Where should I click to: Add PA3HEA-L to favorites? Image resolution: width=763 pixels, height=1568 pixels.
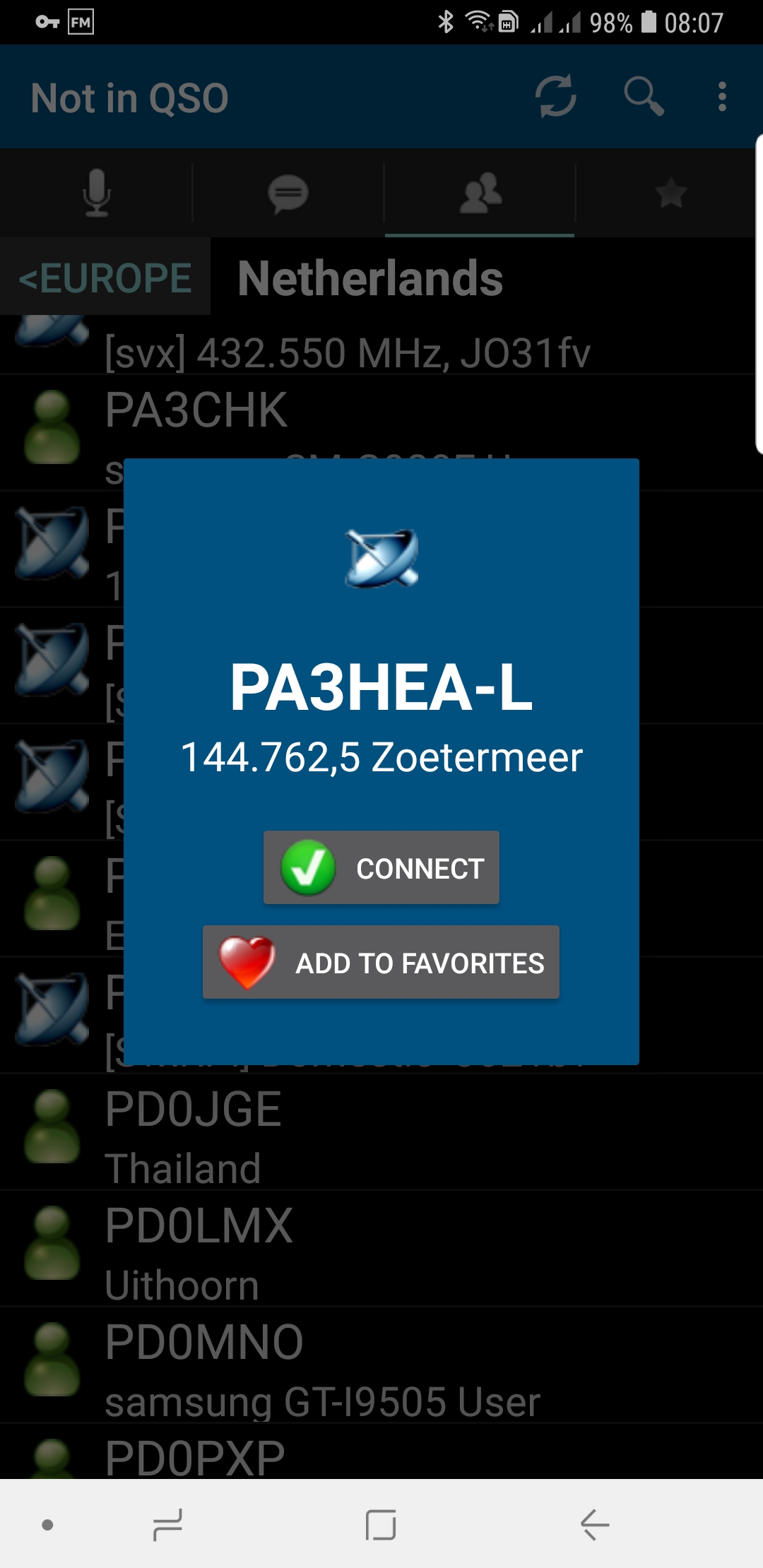click(381, 962)
